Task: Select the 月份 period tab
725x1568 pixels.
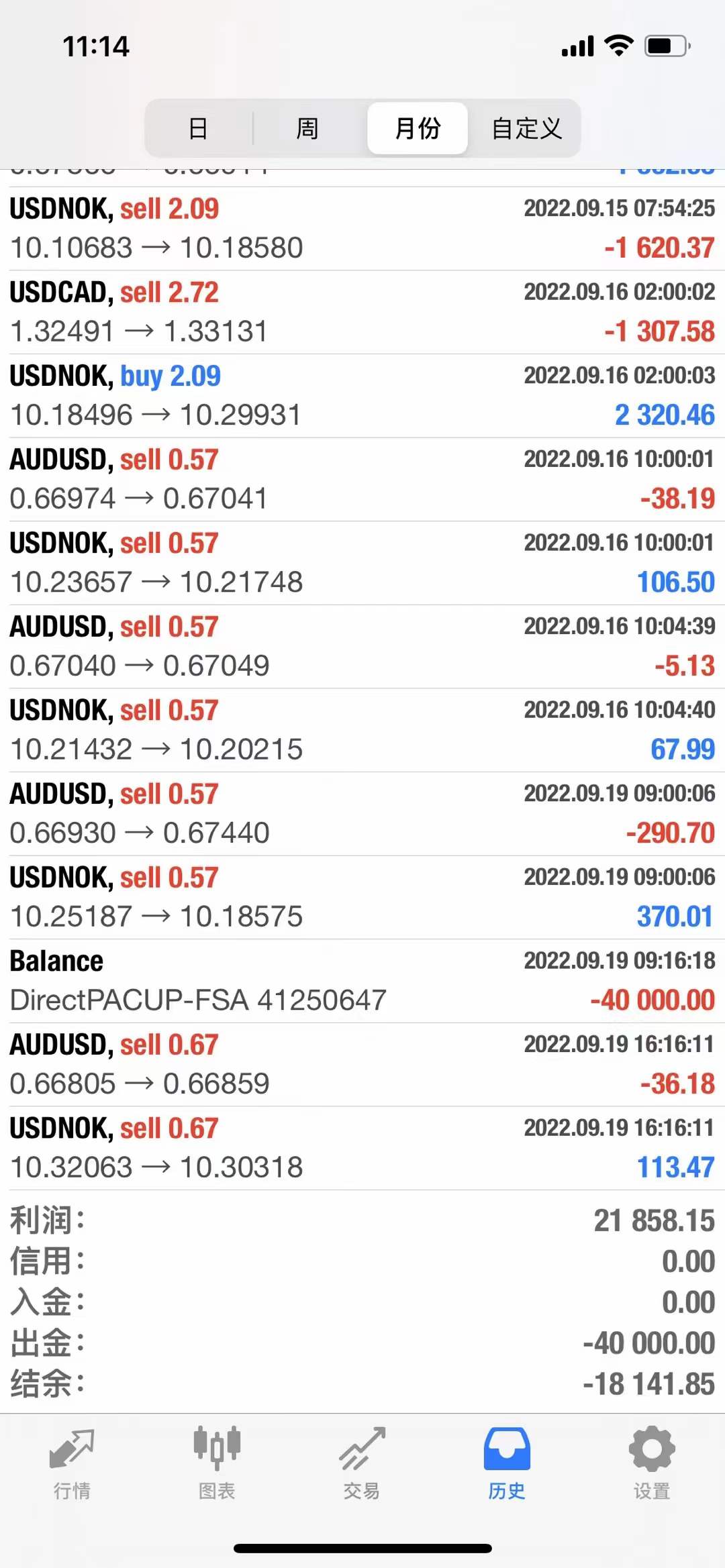Action: pos(417,128)
